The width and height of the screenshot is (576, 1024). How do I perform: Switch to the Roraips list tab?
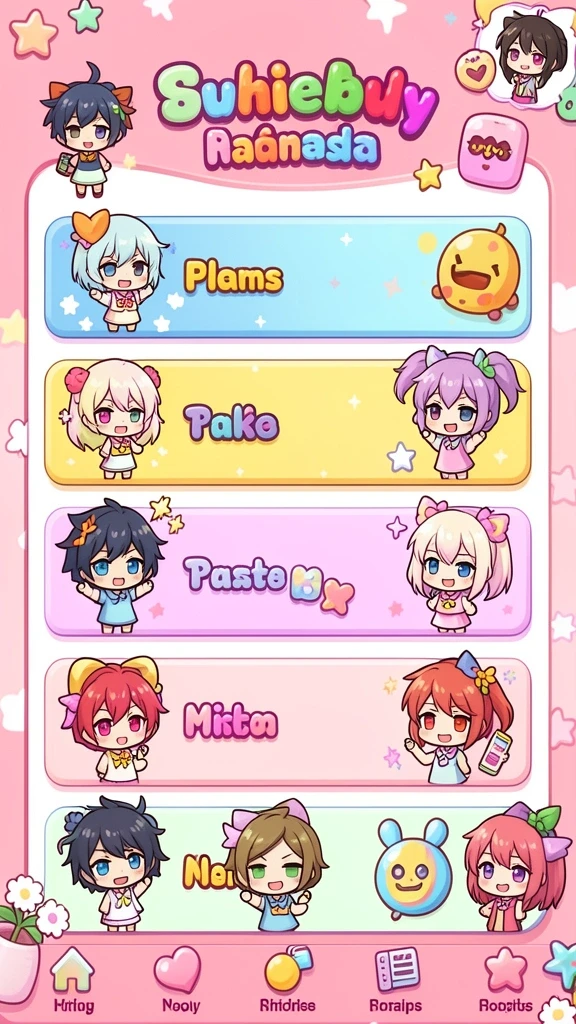point(396,980)
